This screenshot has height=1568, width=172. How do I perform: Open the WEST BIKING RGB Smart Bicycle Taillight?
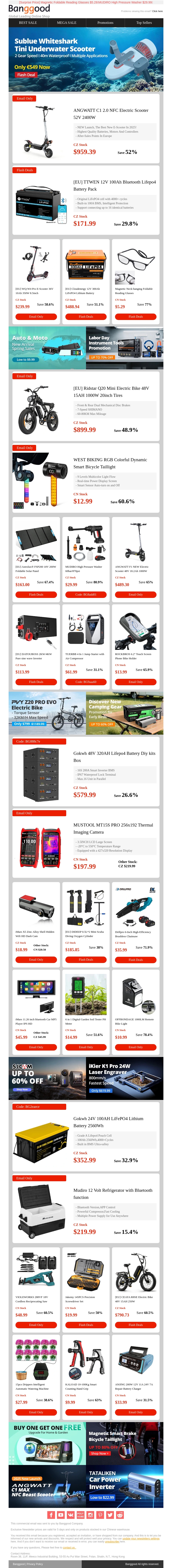110,463
